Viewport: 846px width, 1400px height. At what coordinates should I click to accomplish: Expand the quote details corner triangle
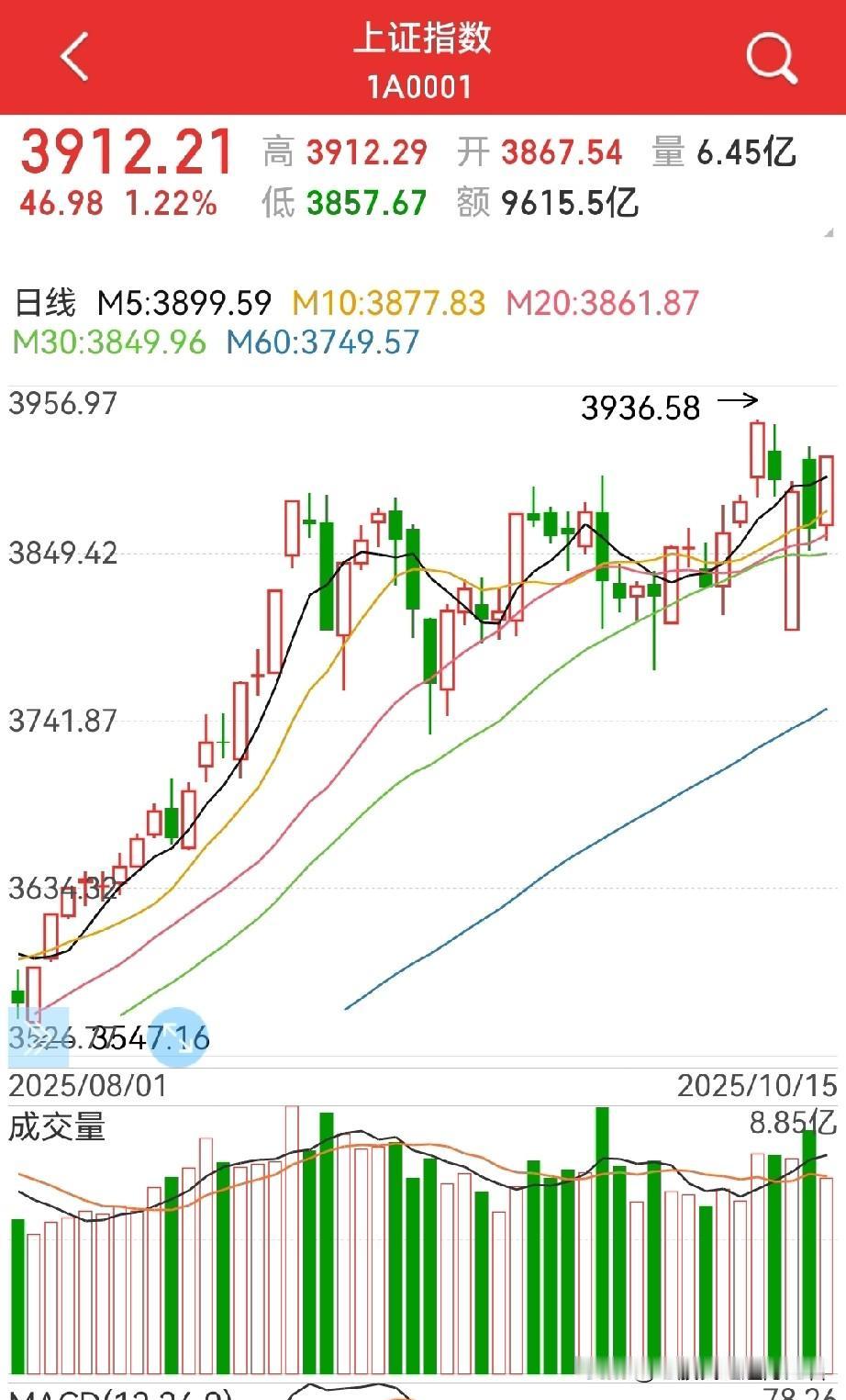[x=829, y=232]
